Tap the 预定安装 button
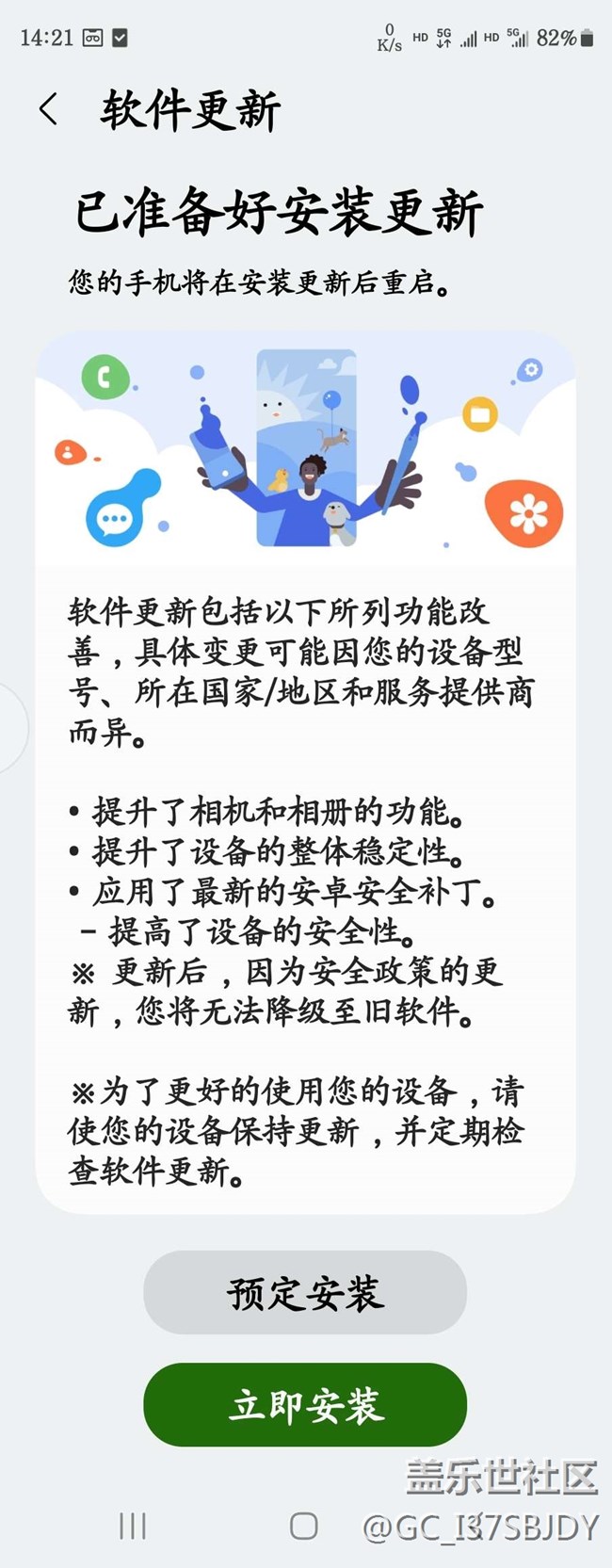Viewport: 612px width, 1568px height. pyautogui.click(x=305, y=1292)
